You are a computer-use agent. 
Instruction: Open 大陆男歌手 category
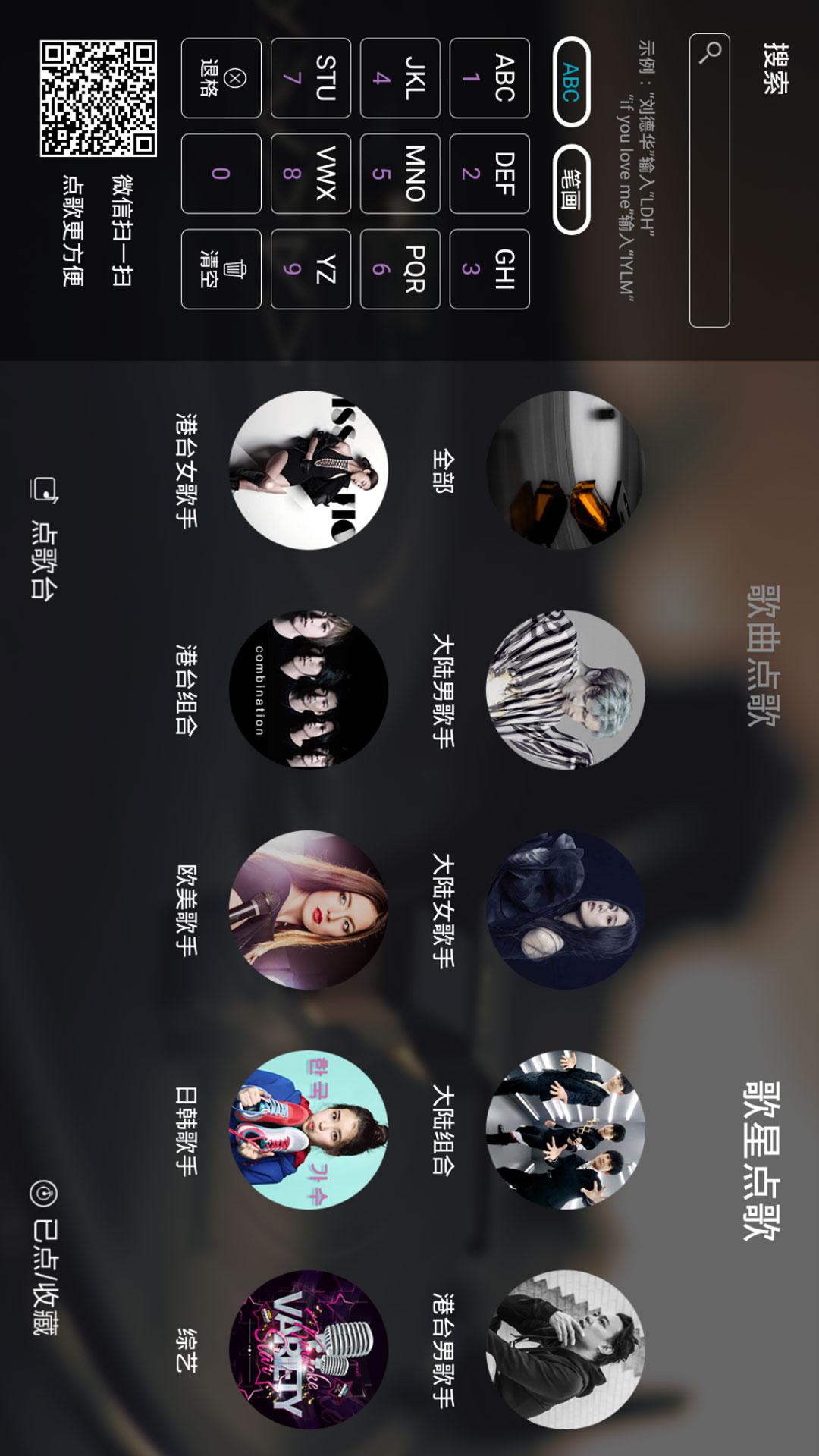click(x=565, y=690)
